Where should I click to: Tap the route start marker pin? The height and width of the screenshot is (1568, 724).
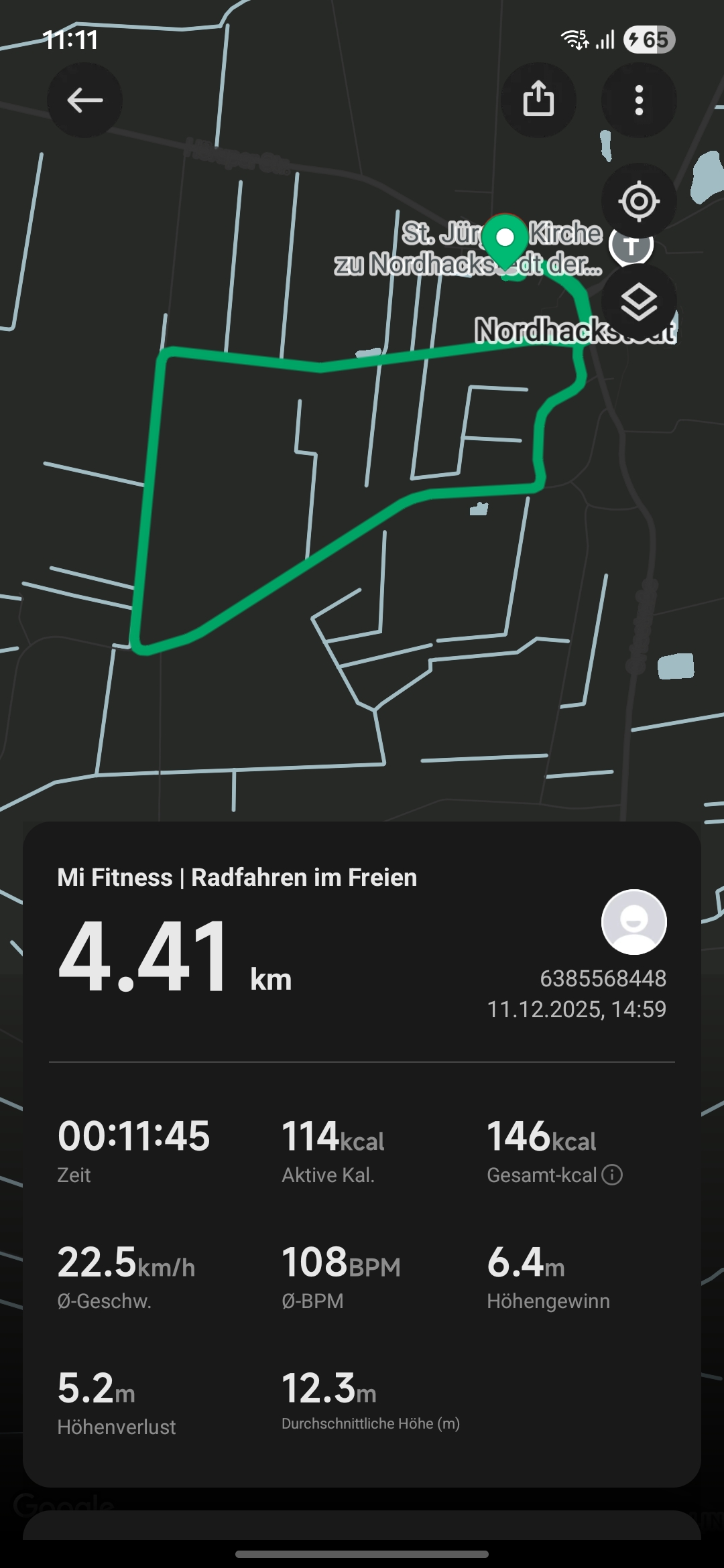(505, 239)
